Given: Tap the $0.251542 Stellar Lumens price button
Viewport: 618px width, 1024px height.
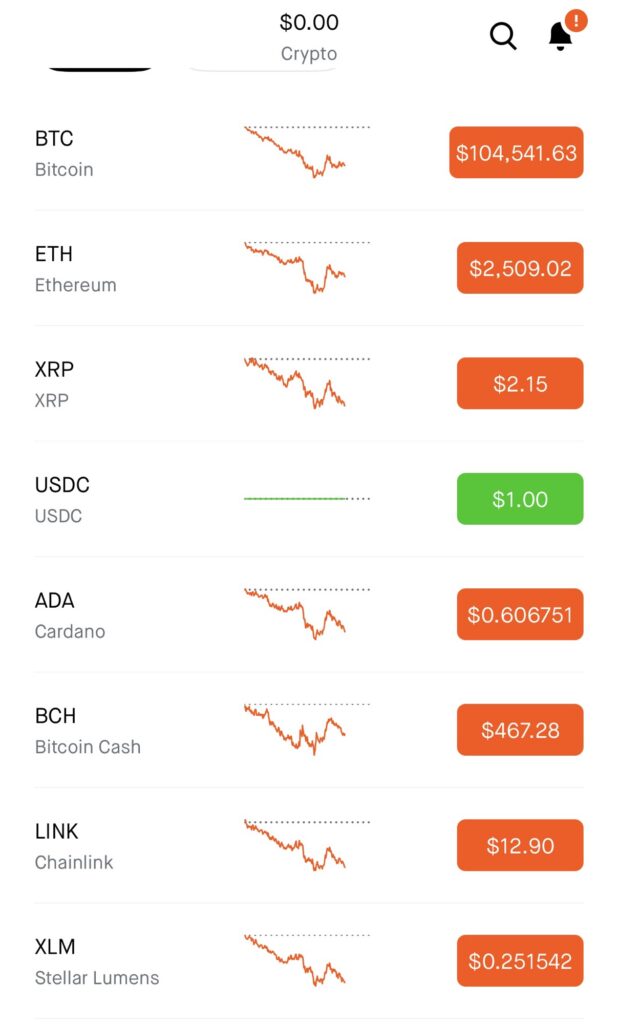Looking at the screenshot, I should (520, 961).
